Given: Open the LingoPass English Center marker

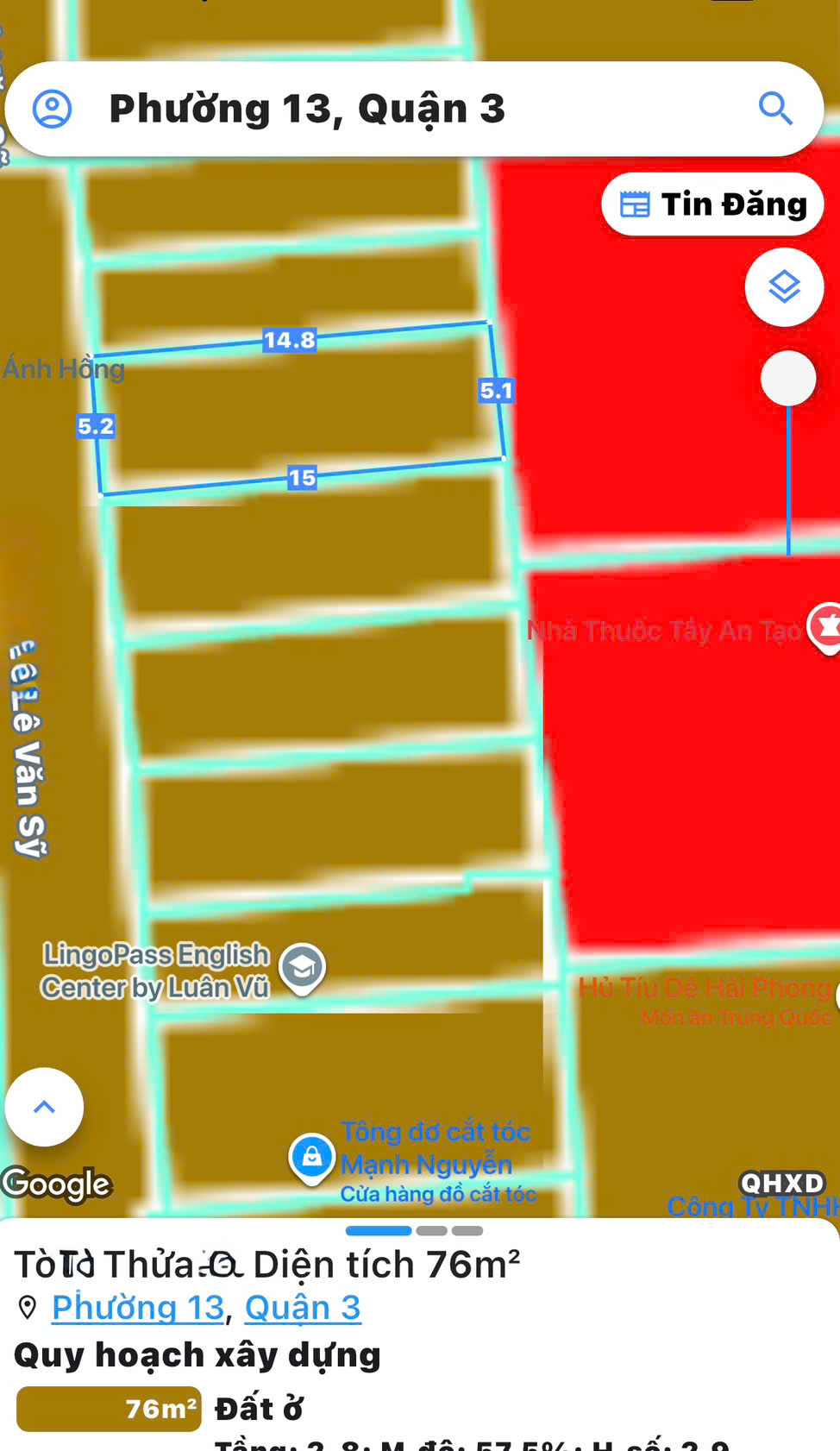Looking at the screenshot, I should click(x=303, y=967).
